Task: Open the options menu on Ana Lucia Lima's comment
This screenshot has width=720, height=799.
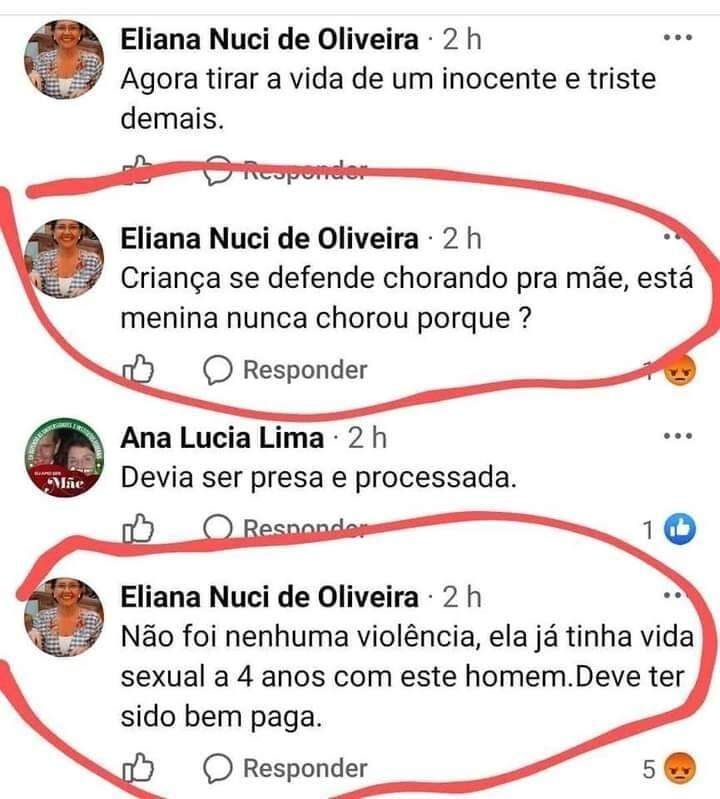Action: pyautogui.click(x=678, y=437)
